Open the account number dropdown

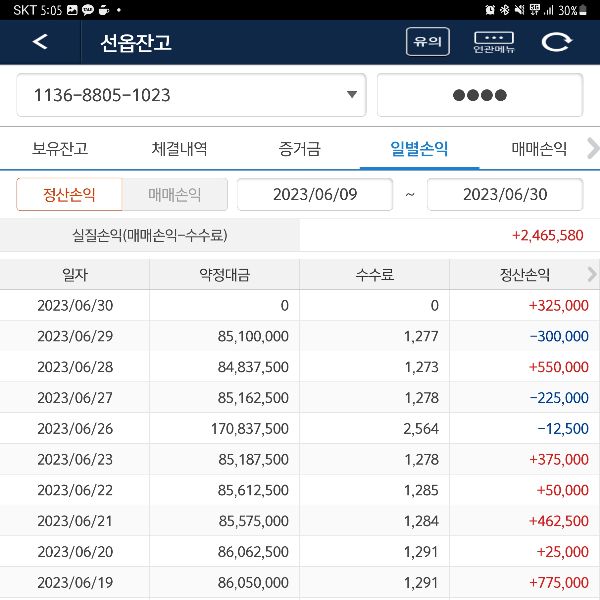click(350, 95)
